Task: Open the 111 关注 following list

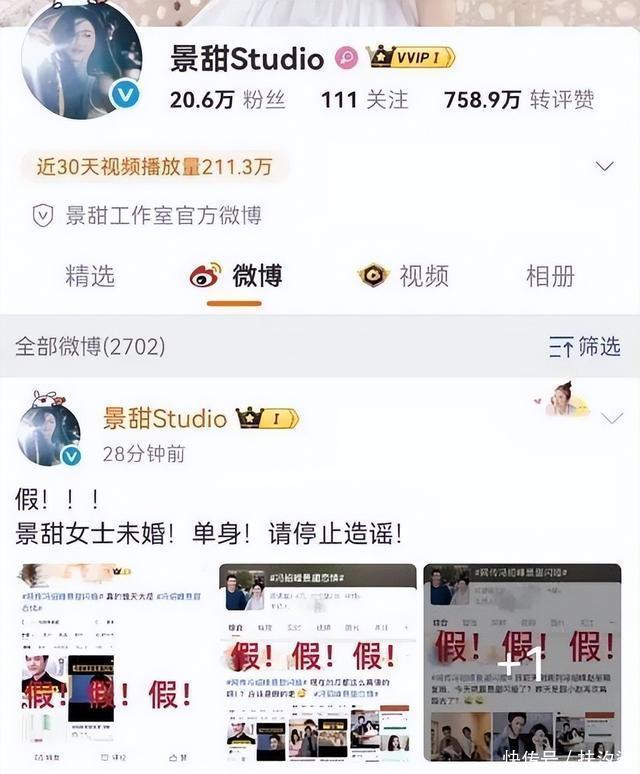Action: 364,99
